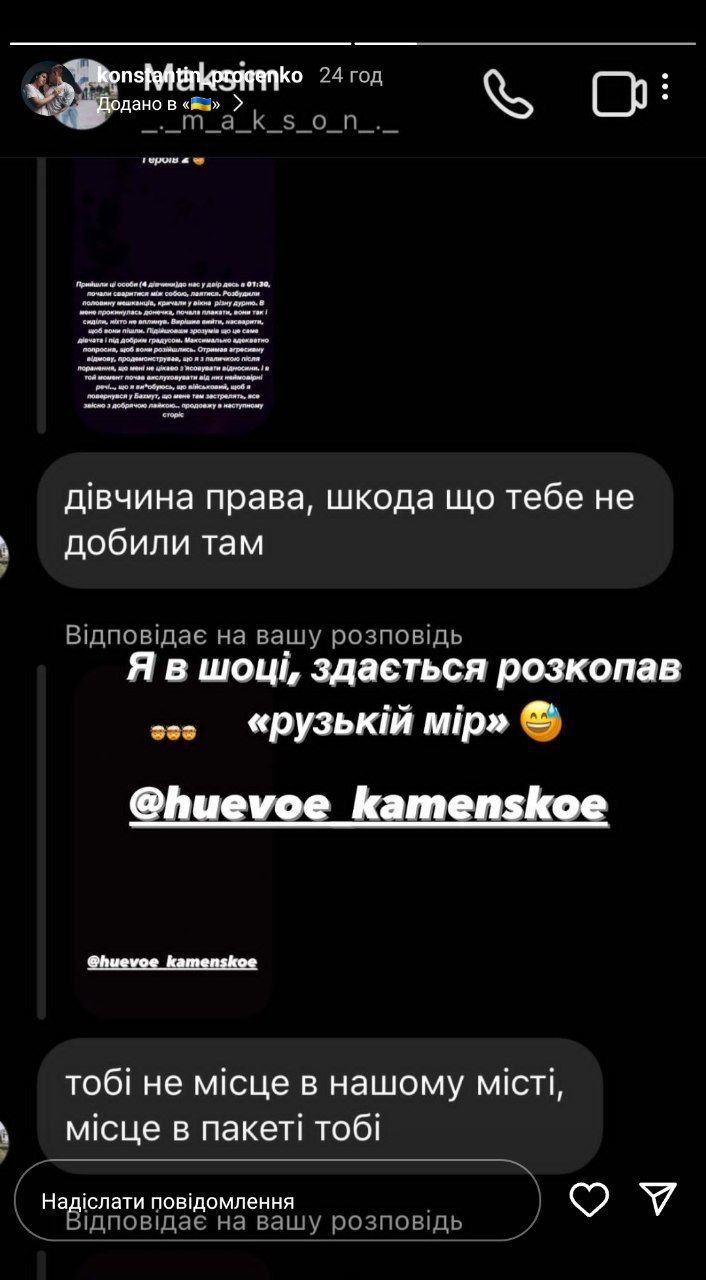Tap the @huevoe_kamenskoe mention sticker
This screenshot has height=1280, width=706.
point(368,804)
